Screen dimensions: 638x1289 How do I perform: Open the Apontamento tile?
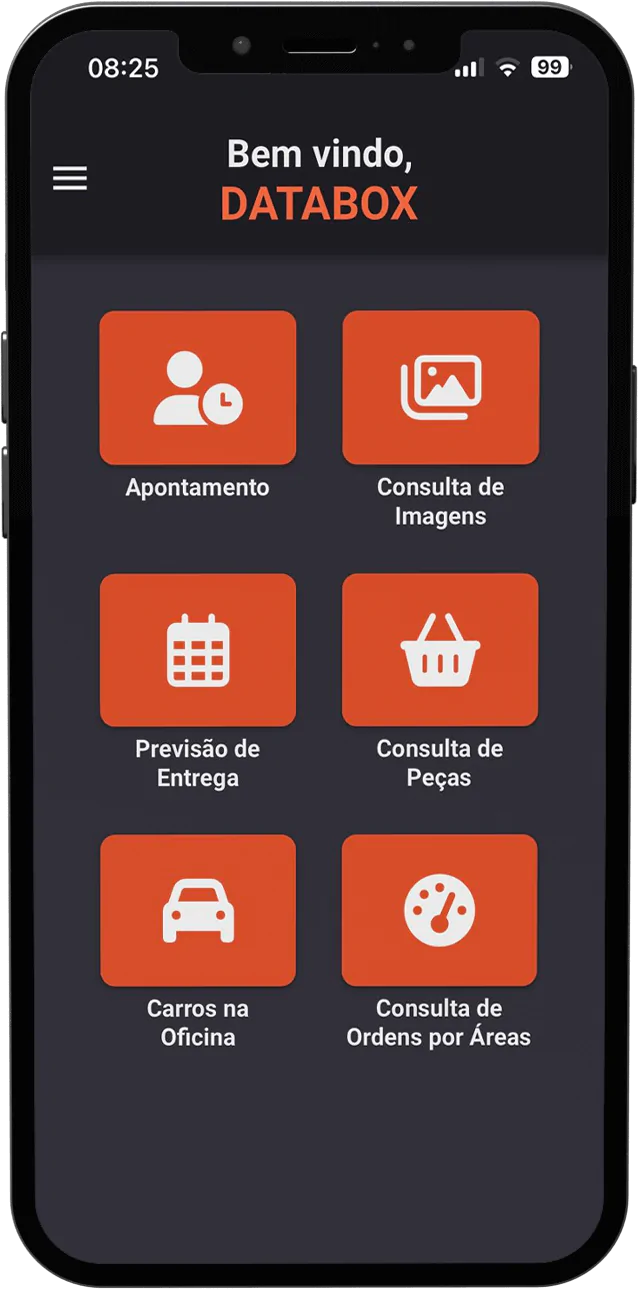[x=198, y=388]
